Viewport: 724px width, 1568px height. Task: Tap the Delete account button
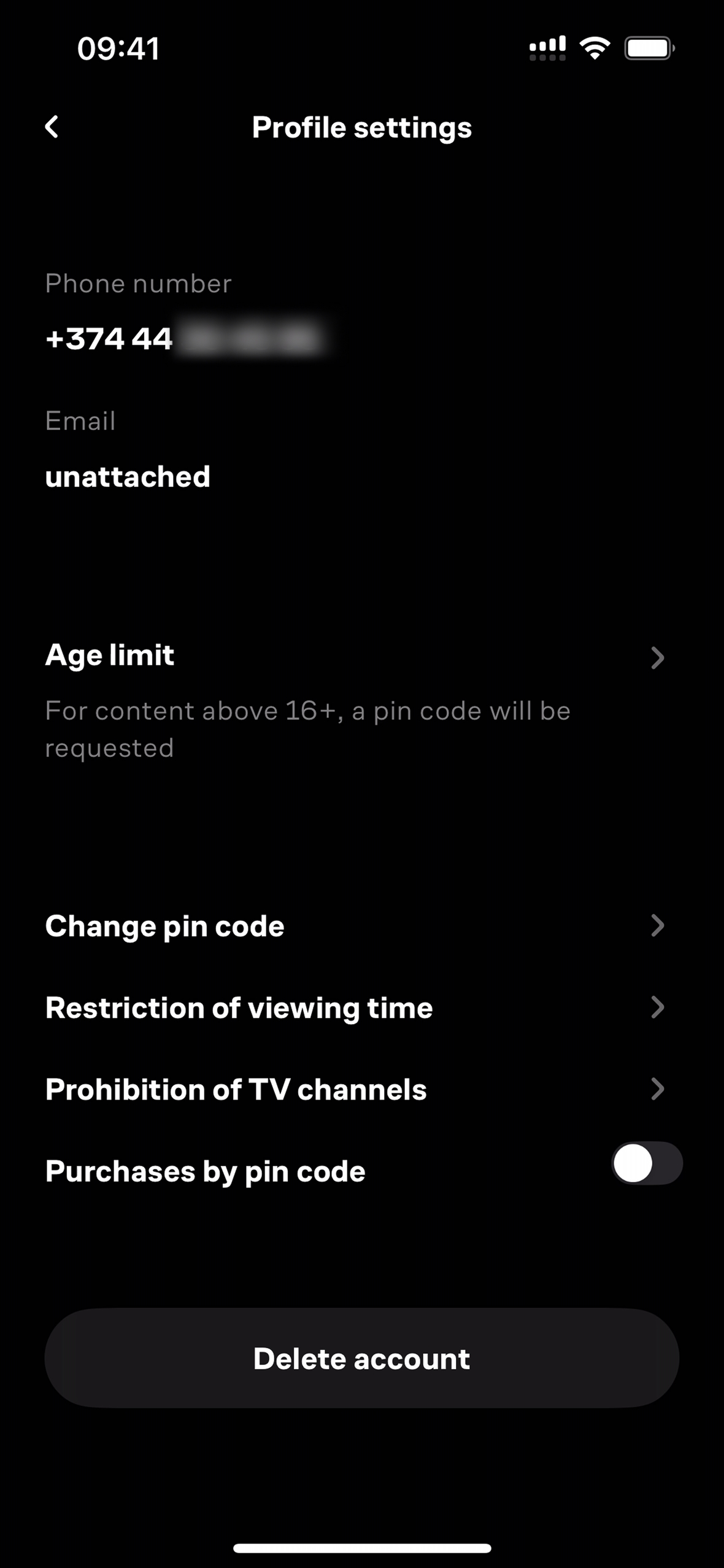click(x=362, y=1358)
